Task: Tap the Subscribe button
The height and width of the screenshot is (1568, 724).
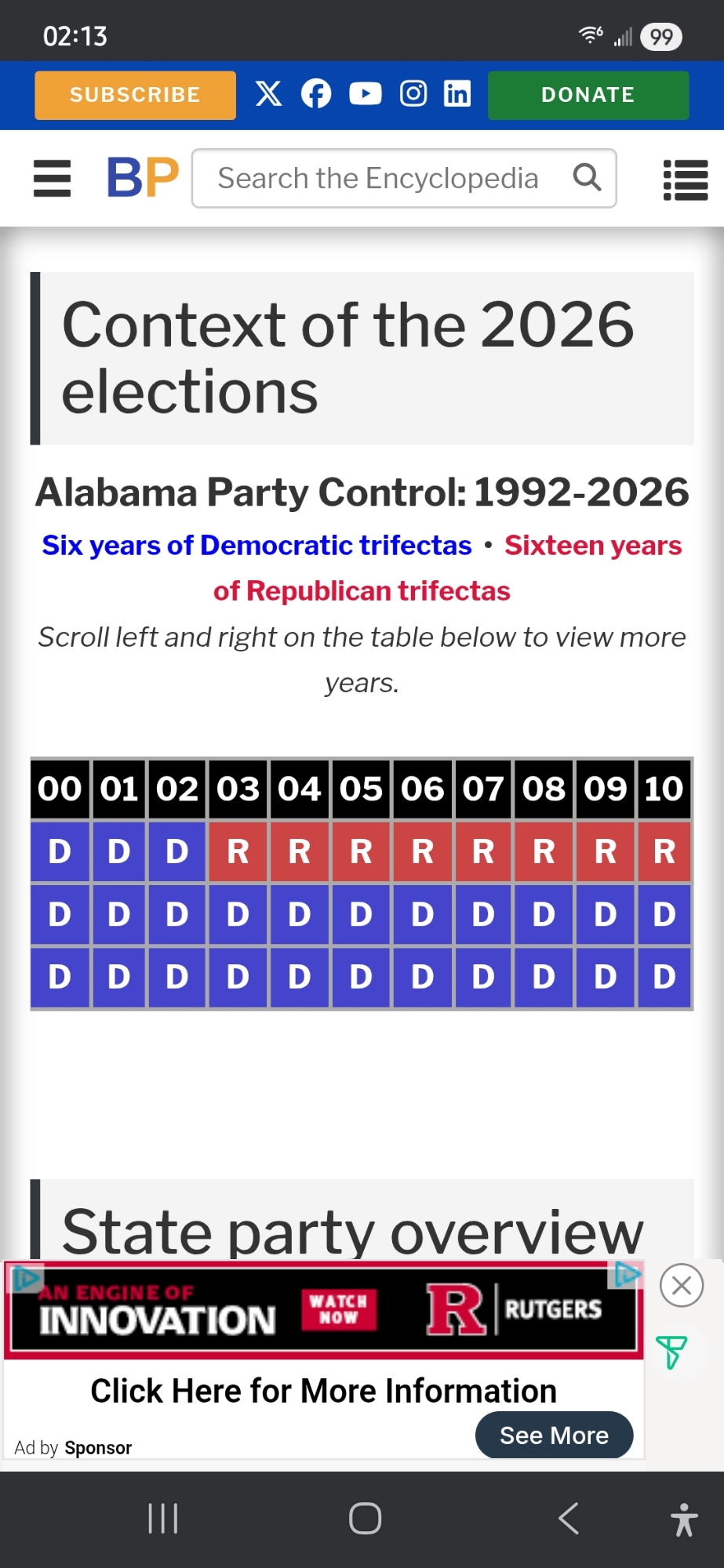Action: pyautogui.click(x=135, y=95)
